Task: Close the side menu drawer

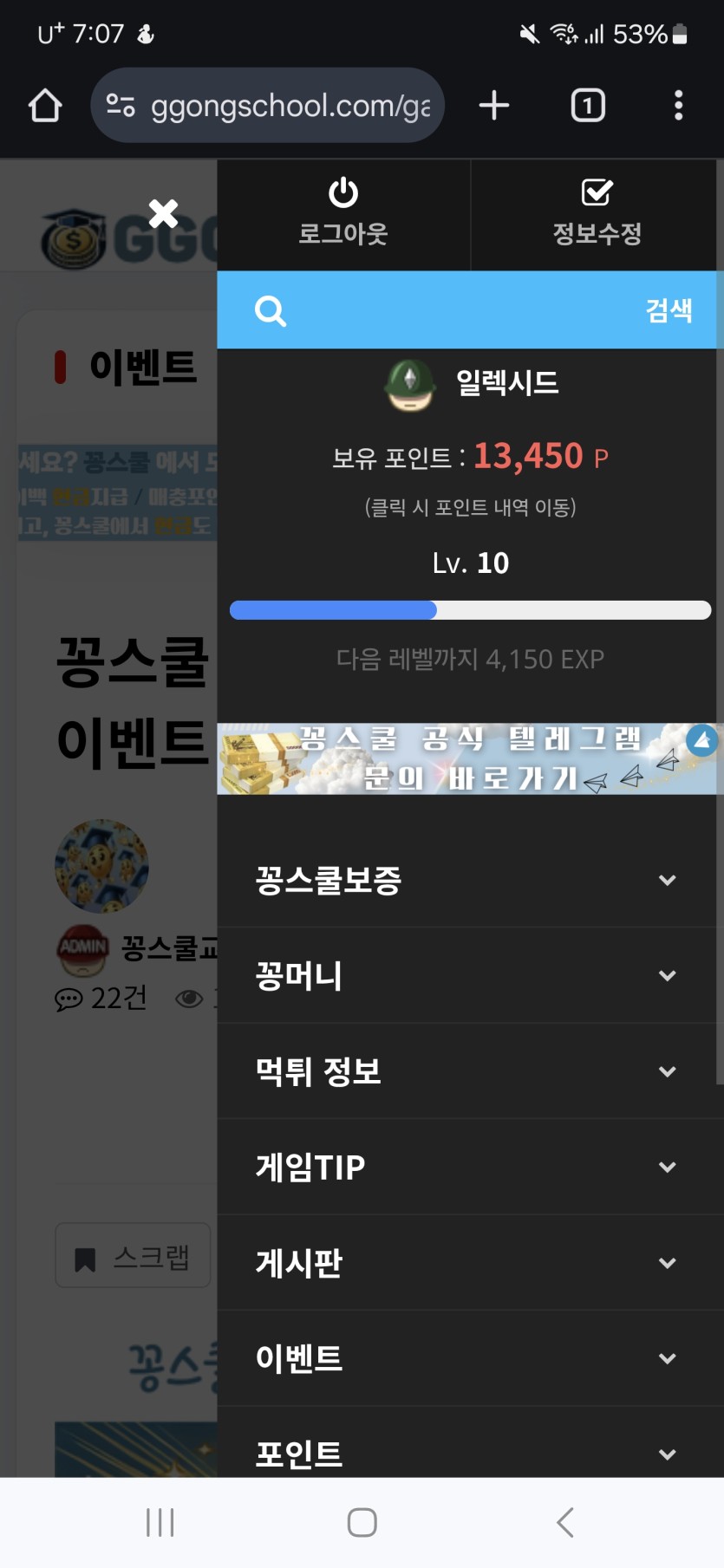Action: [163, 213]
